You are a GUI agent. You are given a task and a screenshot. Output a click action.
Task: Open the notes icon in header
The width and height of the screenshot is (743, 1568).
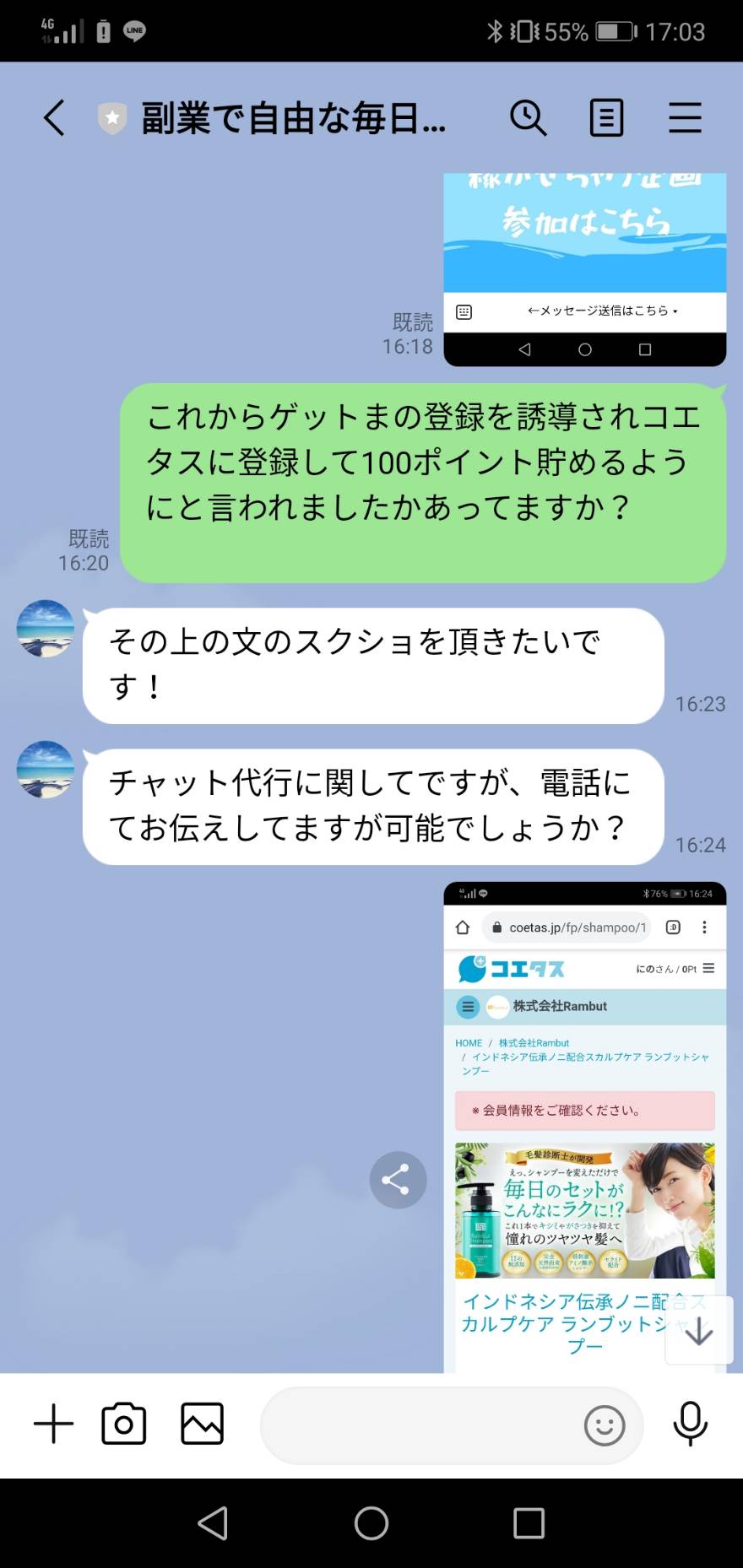point(606,118)
